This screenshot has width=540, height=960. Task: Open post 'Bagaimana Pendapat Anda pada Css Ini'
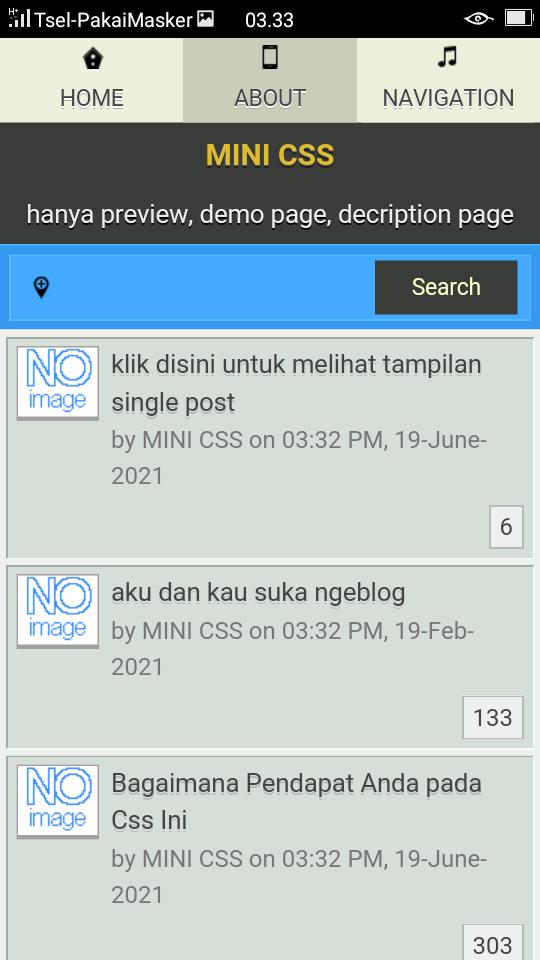296,802
